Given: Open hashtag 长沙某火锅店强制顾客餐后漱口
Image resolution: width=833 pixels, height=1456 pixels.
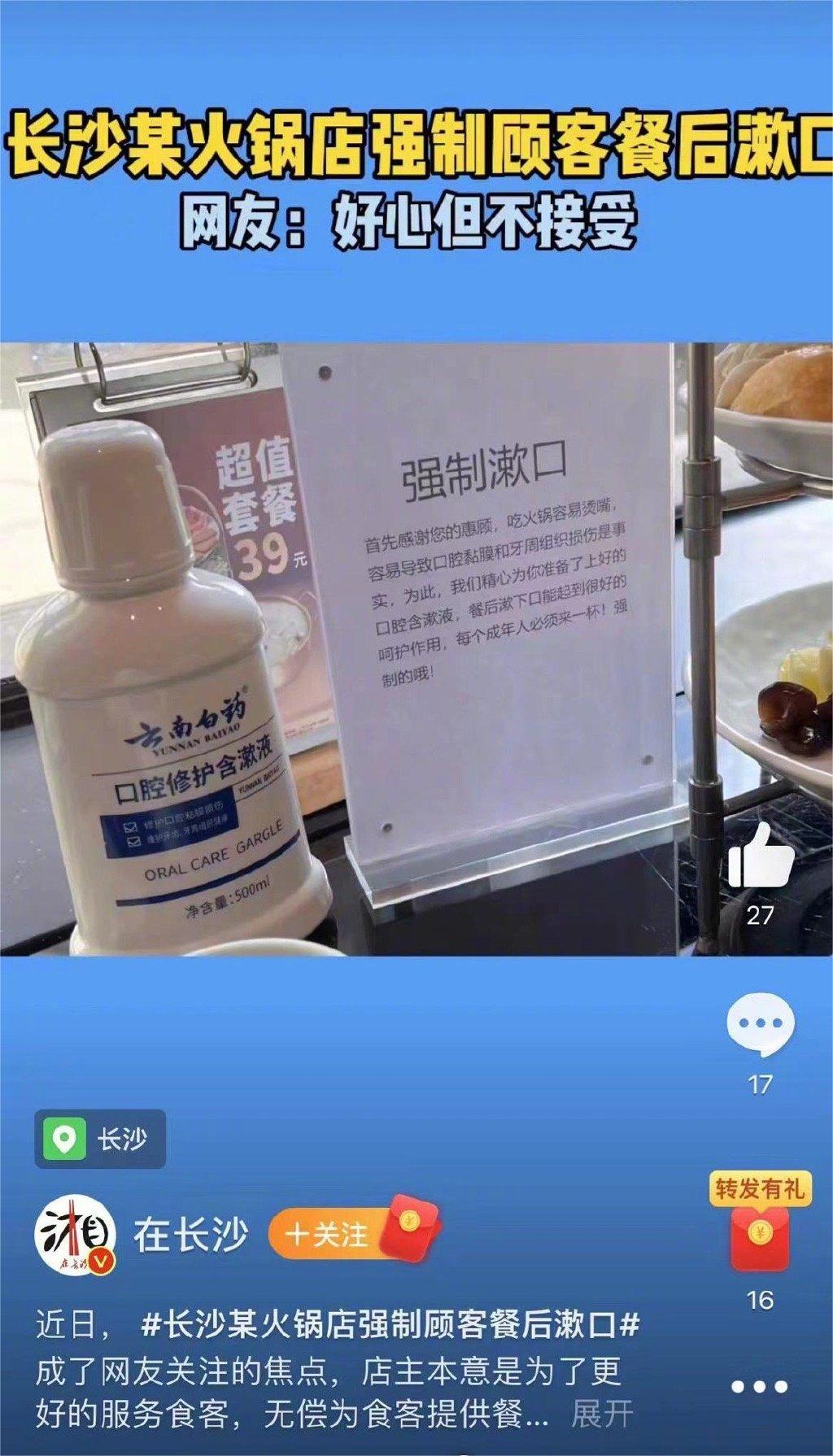Looking at the screenshot, I should pos(390,1325).
